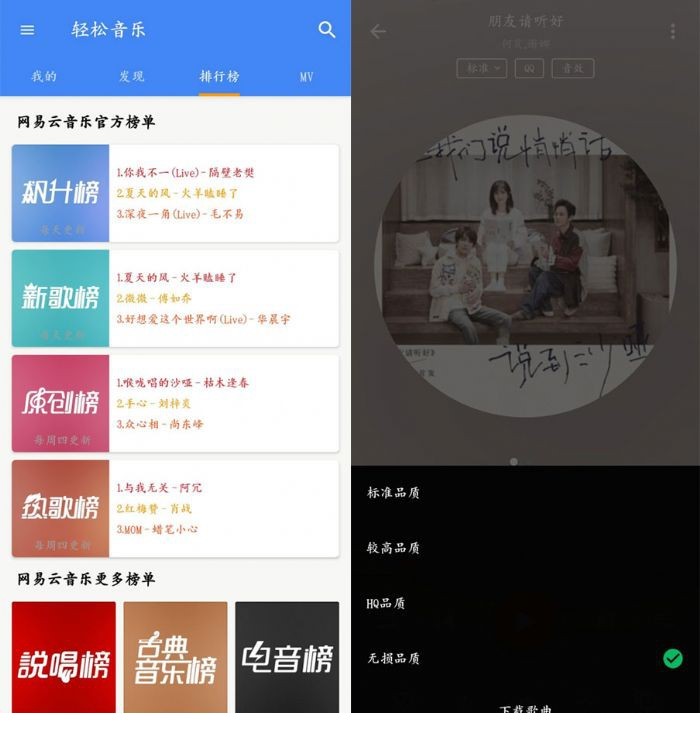The image size is (700, 736).
Task: Go back from the player screen
Action: coord(378,32)
